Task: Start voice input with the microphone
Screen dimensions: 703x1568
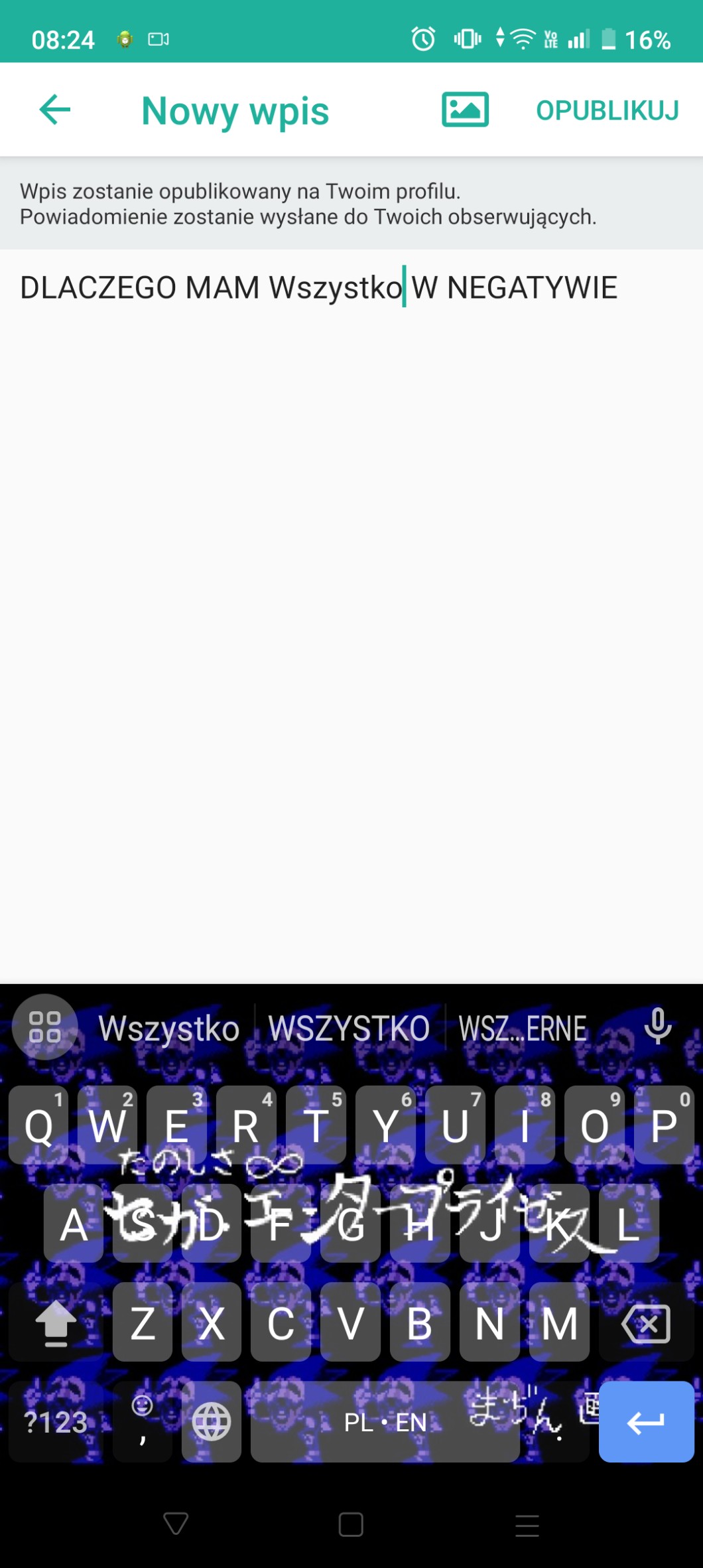Action: click(657, 1027)
